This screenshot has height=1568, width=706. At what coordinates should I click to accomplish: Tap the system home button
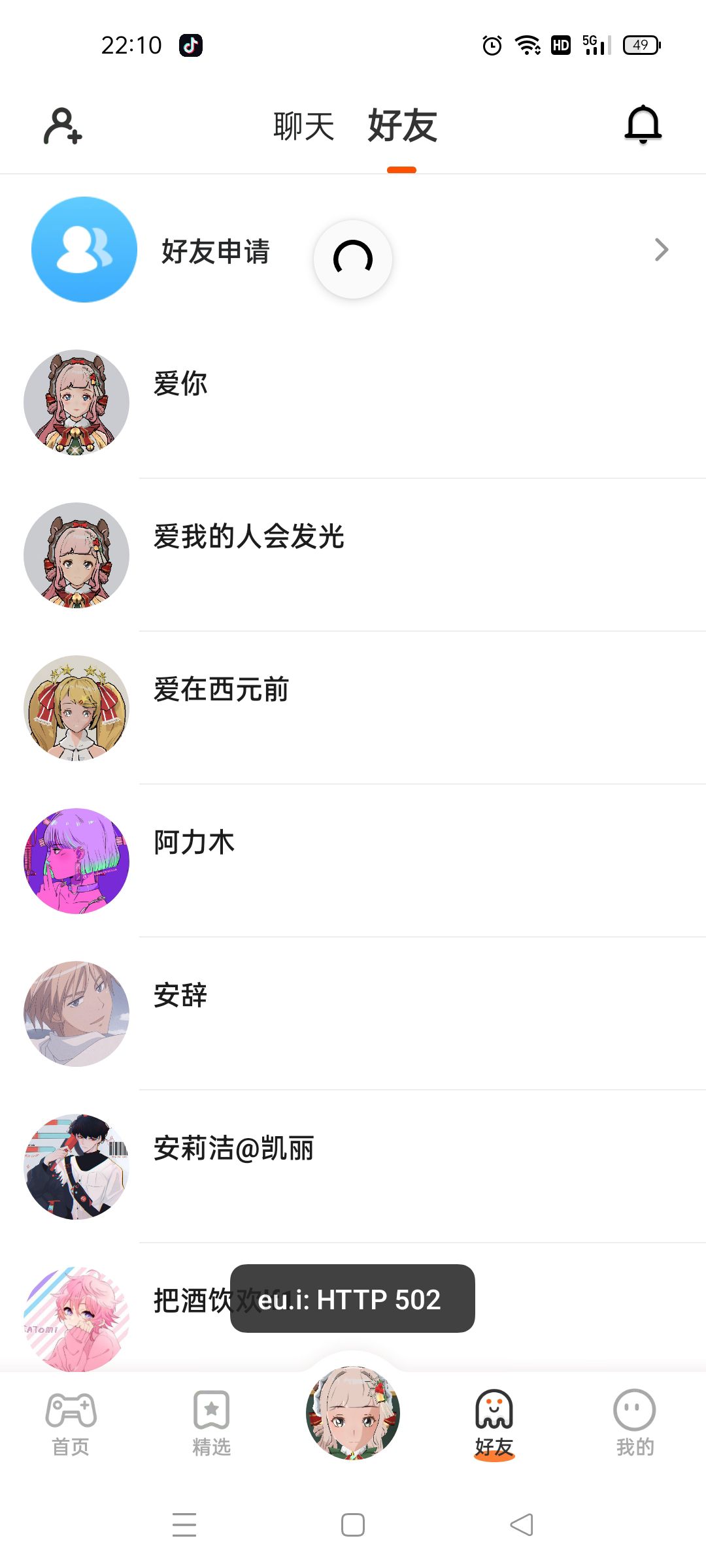point(353,1525)
